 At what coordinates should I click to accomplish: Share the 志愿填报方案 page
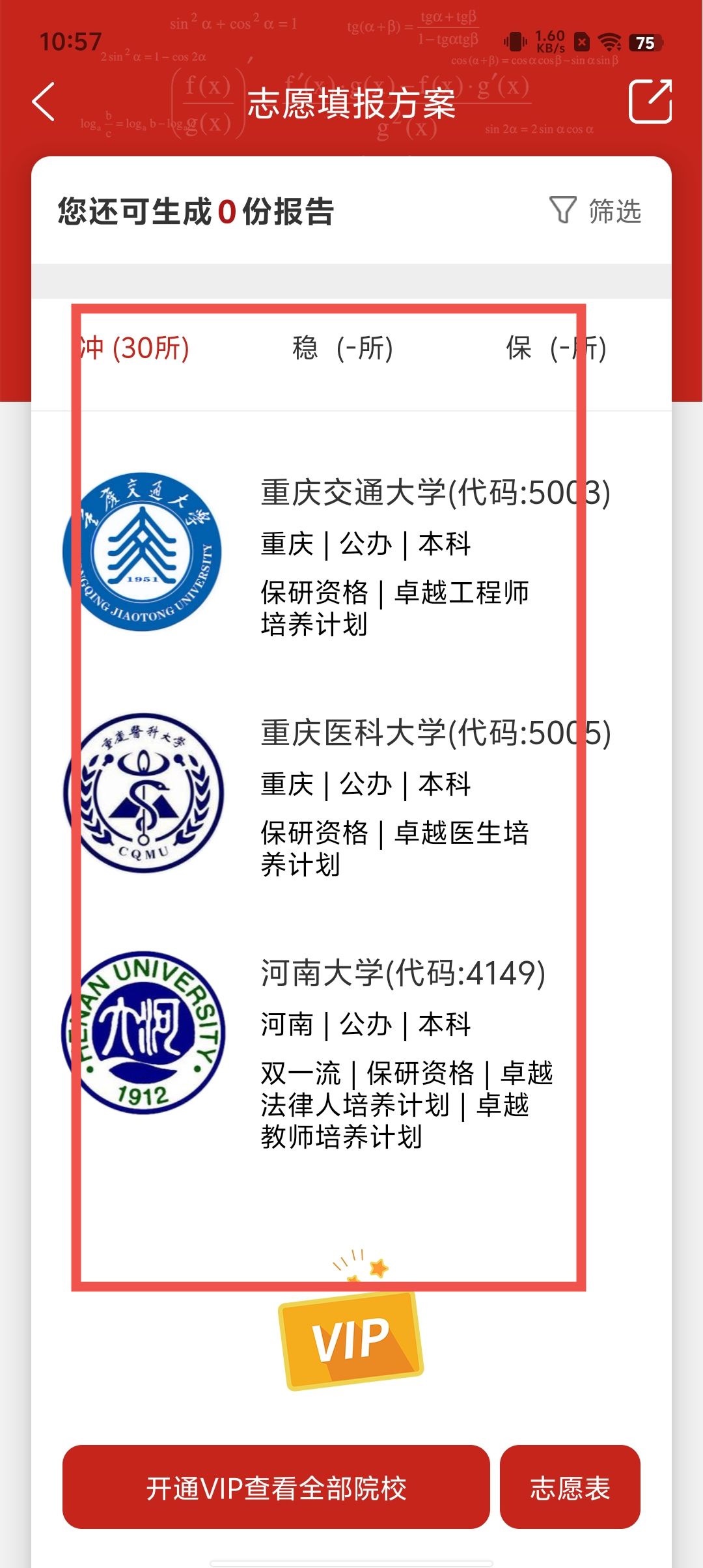click(x=650, y=102)
